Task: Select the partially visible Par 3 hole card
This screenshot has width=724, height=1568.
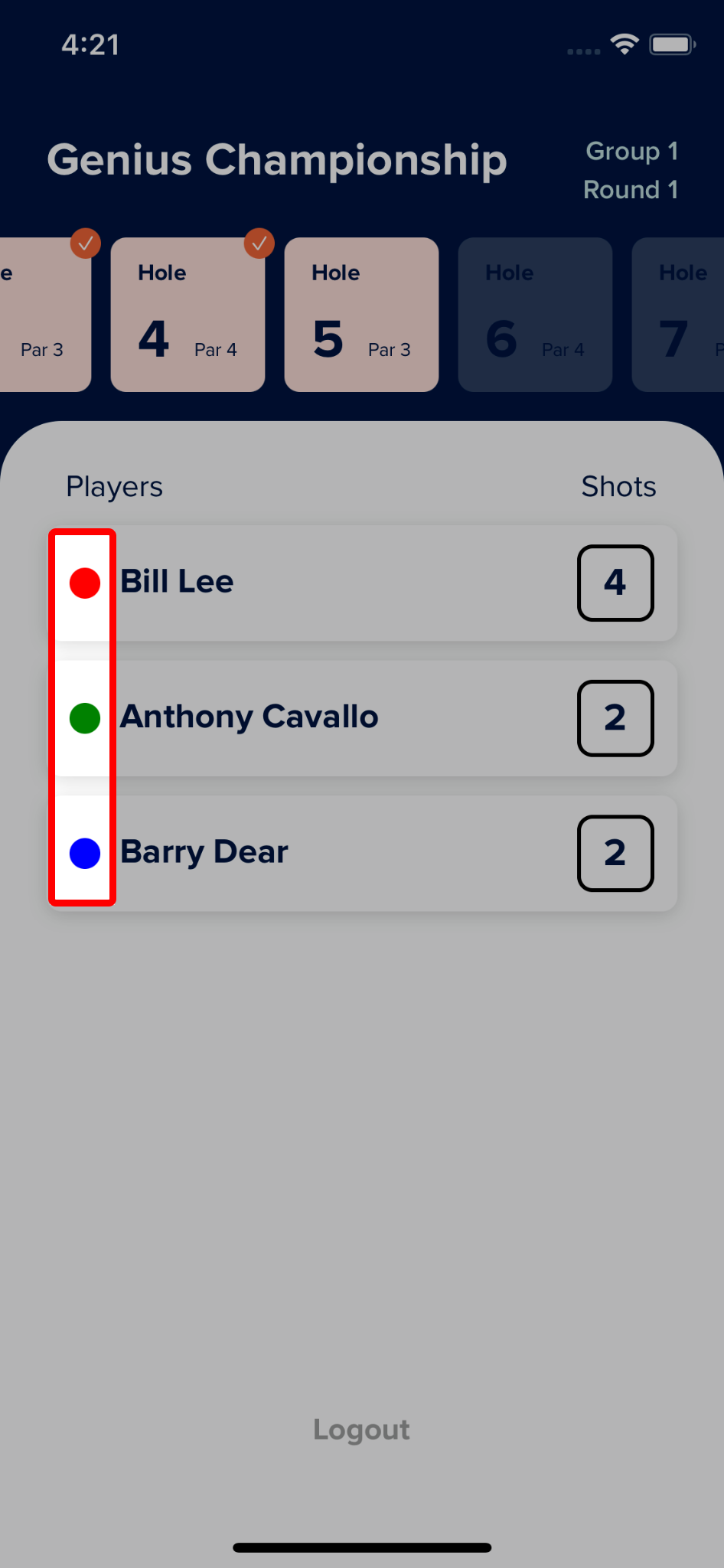Action: click(x=44, y=315)
